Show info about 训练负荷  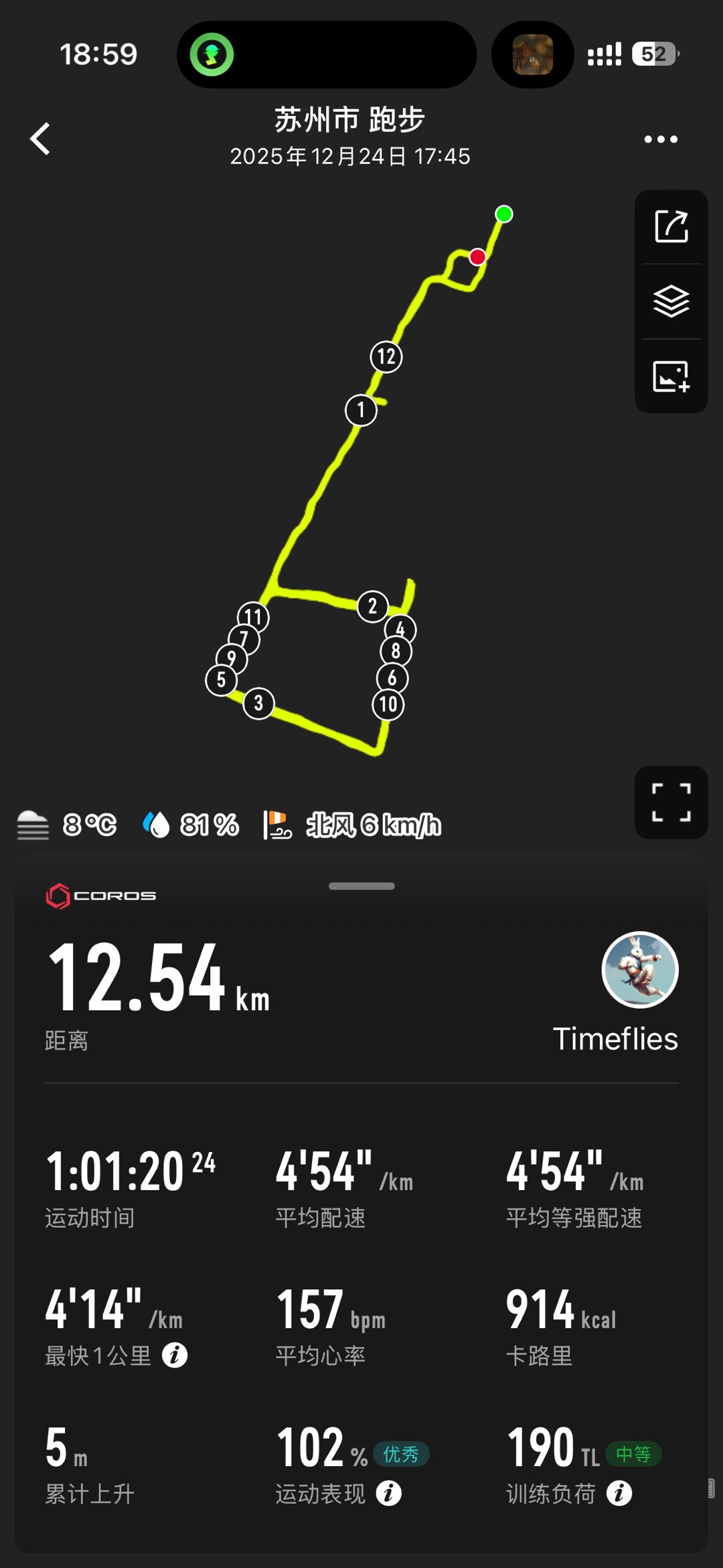[x=619, y=1493]
